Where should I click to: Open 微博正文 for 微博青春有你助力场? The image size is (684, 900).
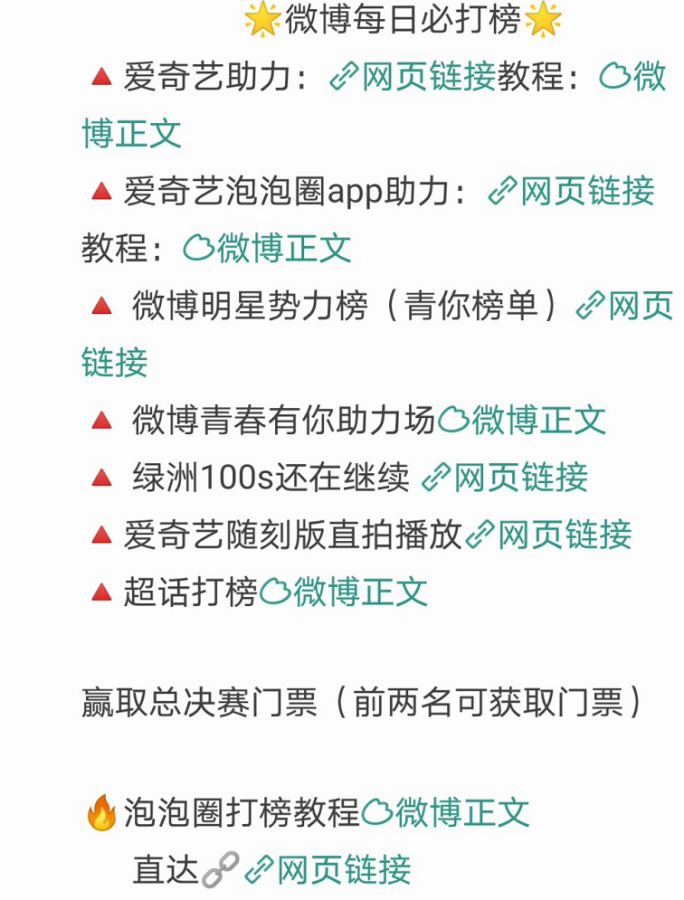click(522, 420)
